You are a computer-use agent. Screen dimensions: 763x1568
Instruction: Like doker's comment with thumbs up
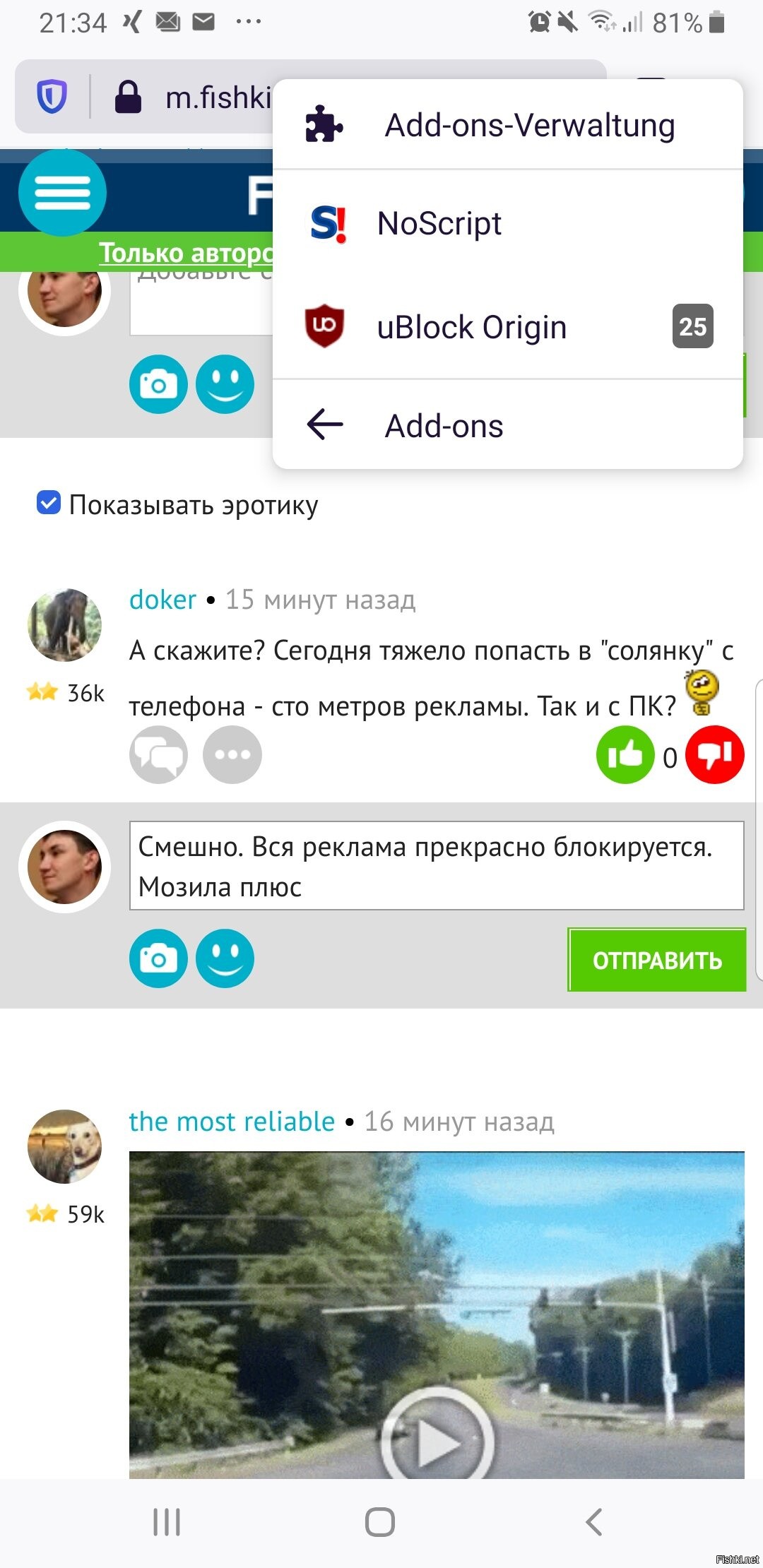625,755
